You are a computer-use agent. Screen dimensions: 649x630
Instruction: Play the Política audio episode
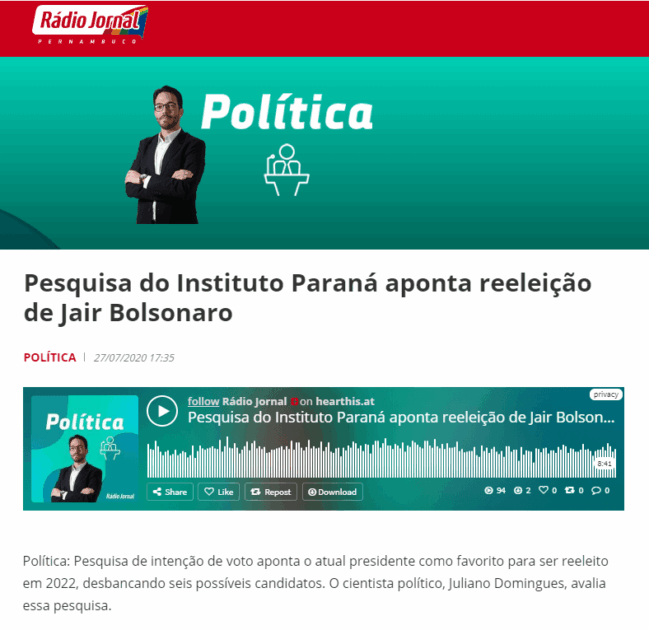point(162,410)
